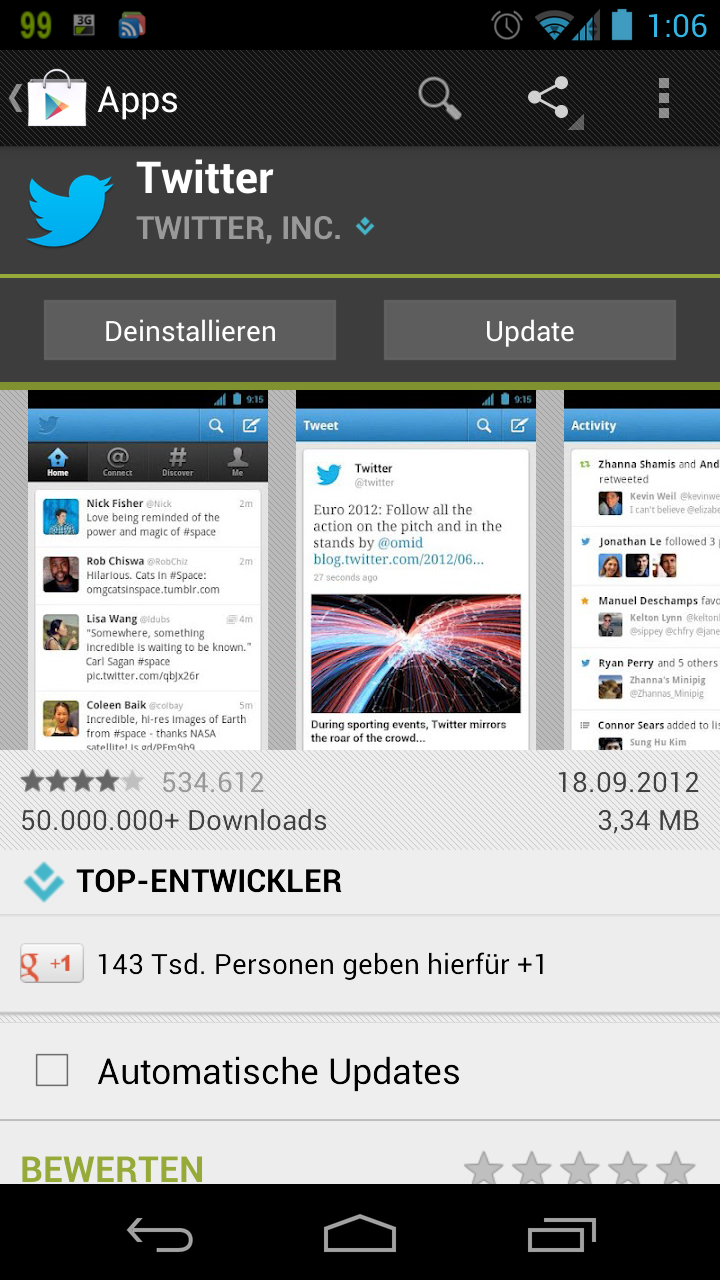Viewport: 720px width, 1280px height.
Task: Go to the home screen
Action: [x=360, y=1233]
